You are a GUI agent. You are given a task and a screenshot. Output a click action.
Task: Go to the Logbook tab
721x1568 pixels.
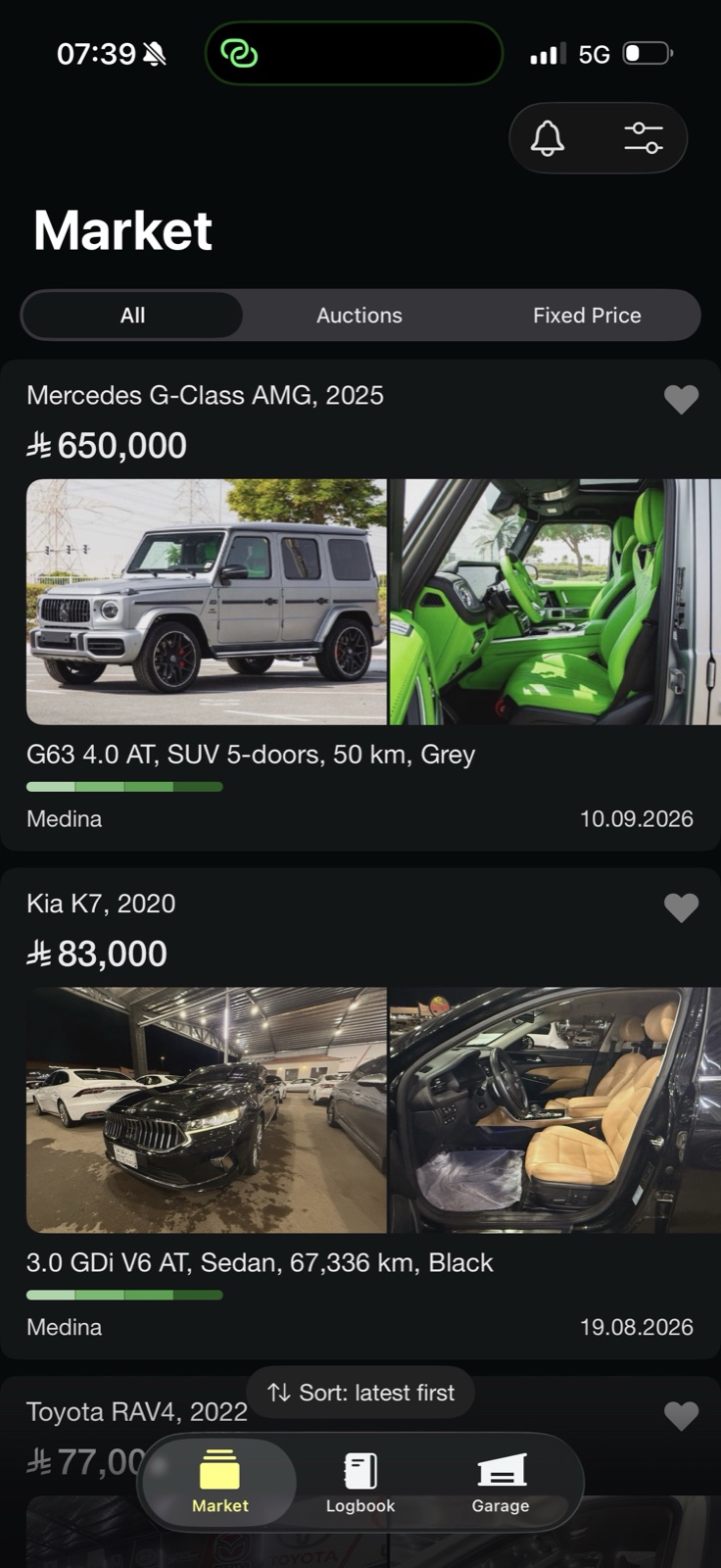[360, 1483]
